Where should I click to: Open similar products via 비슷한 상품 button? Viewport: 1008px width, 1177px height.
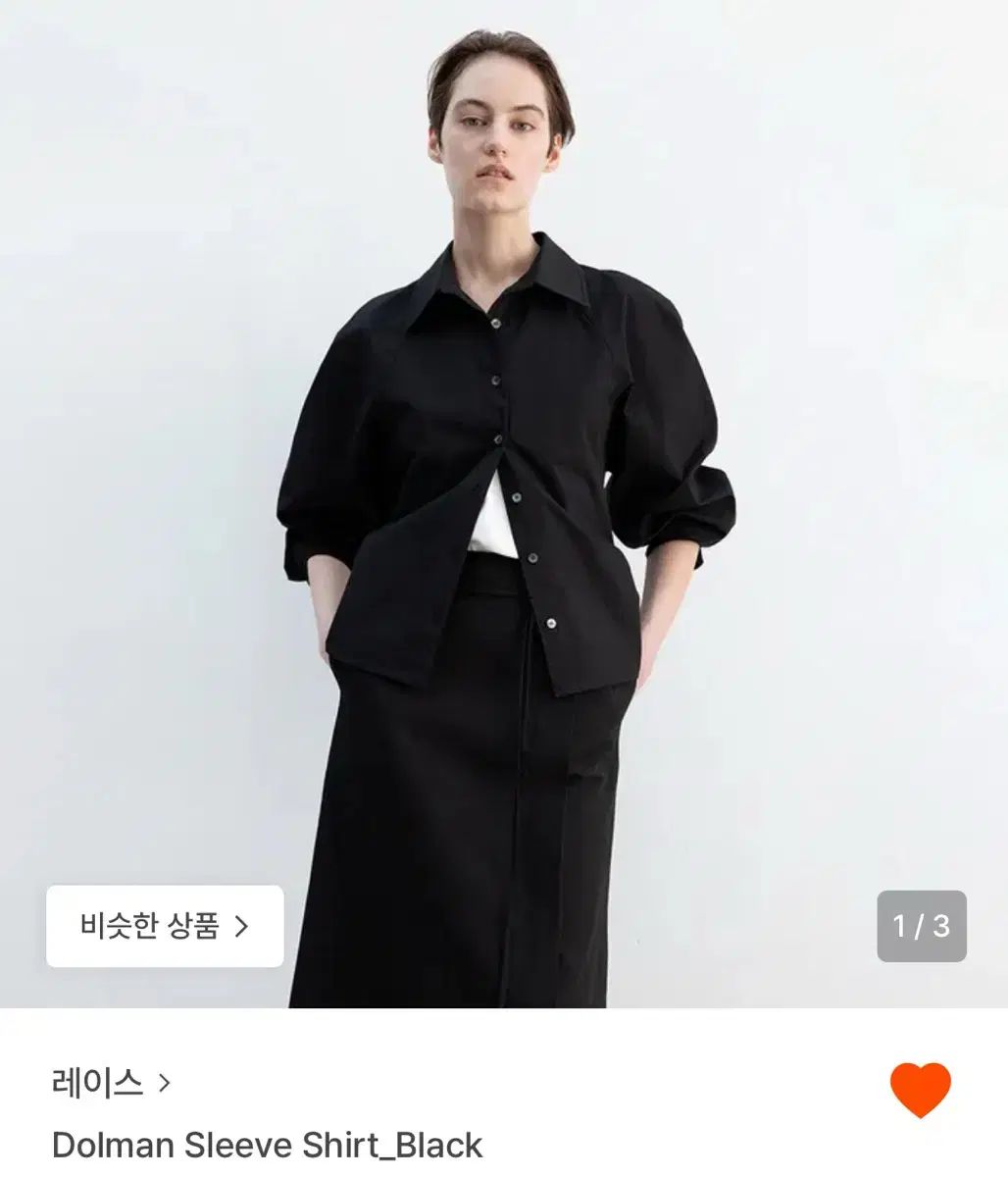[x=165, y=926]
